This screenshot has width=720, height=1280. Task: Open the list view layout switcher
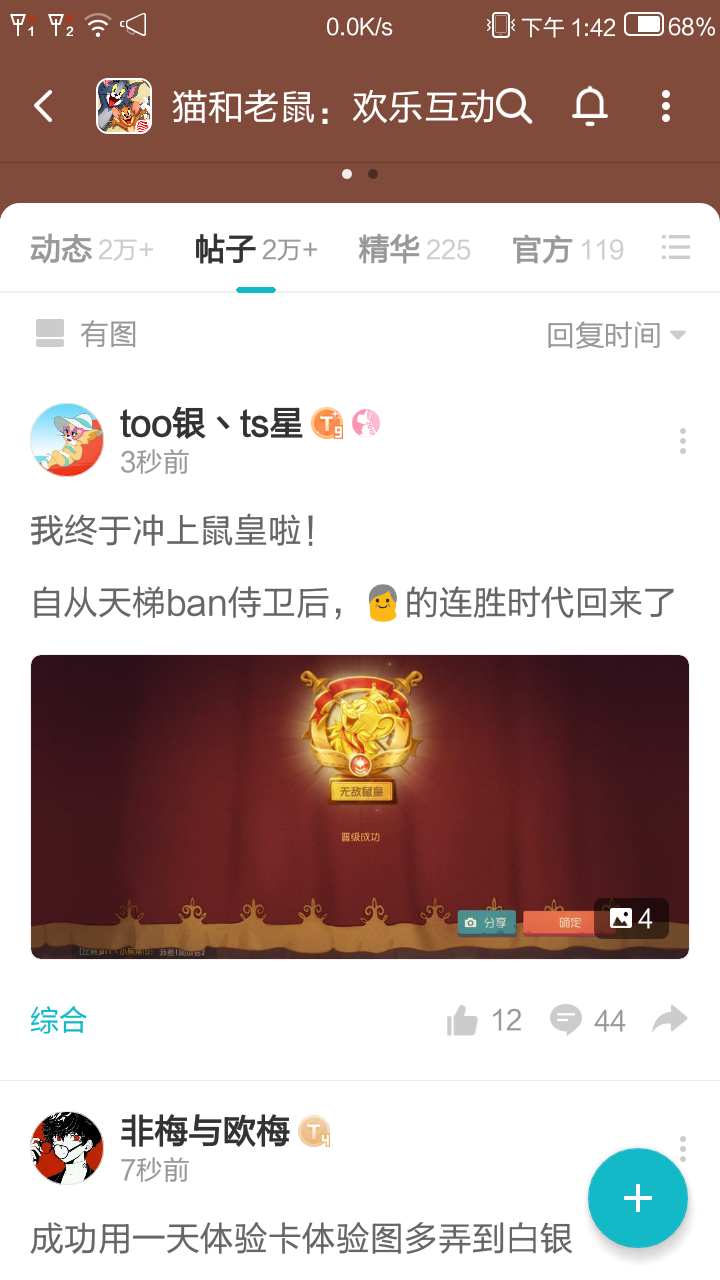click(676, 248)
